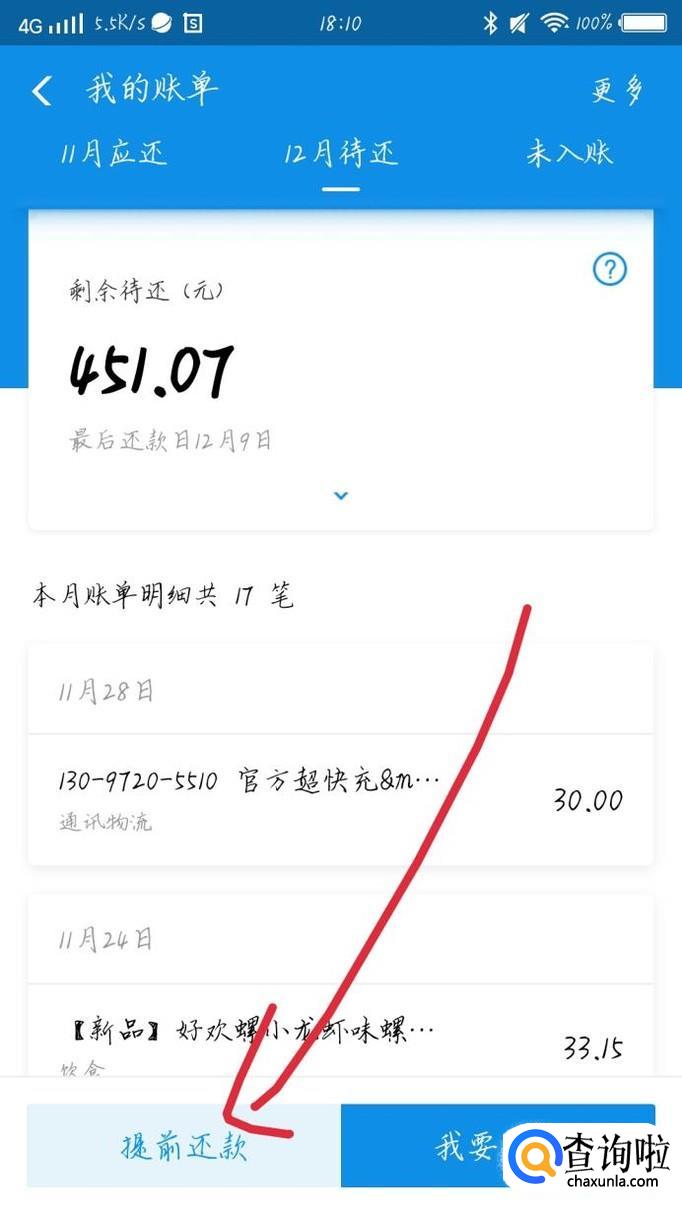Select the 12月待还 tab
Image resolution: width=682 pixels, height=1212 pixels.
pos(341,154)
